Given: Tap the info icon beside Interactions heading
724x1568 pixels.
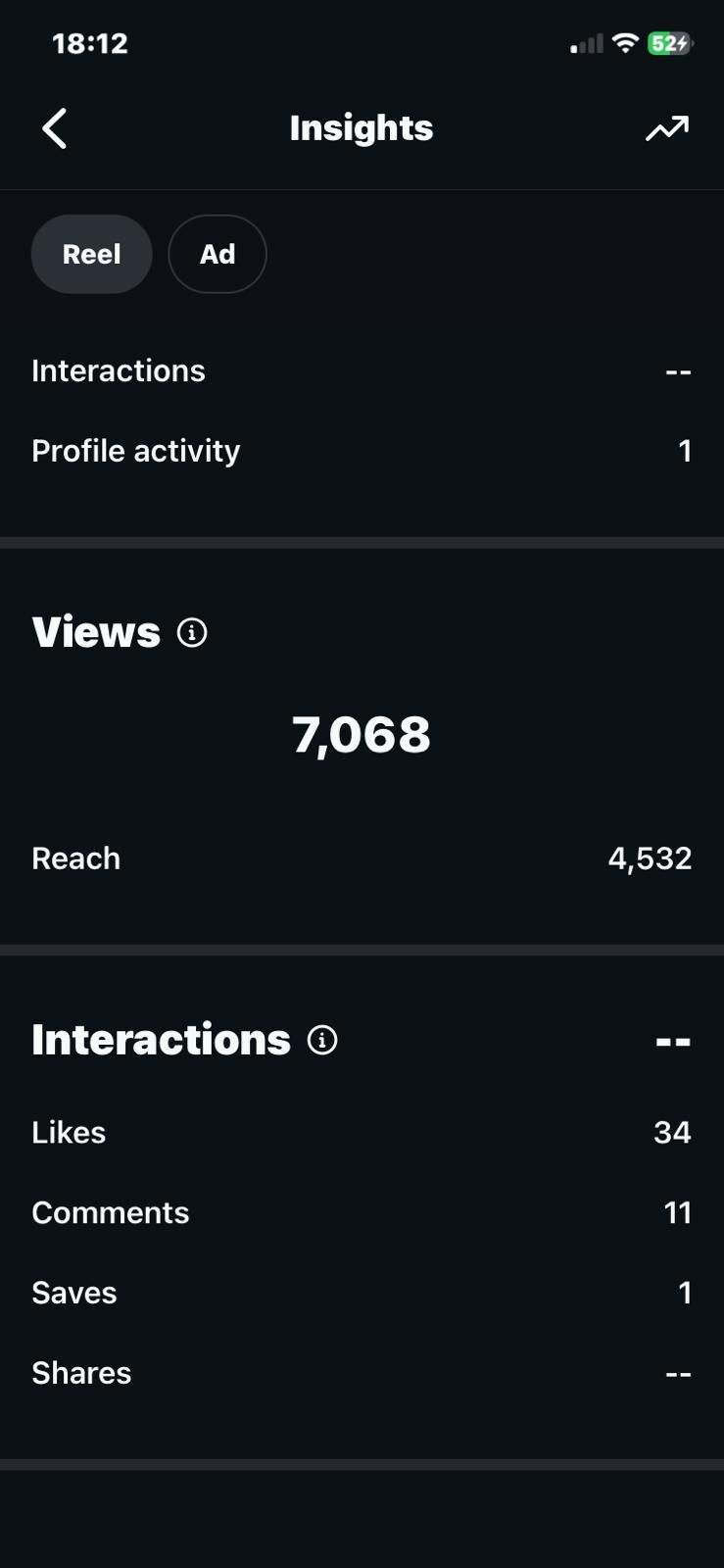Looking at the screenshot, I should [x=322, y=1040].
